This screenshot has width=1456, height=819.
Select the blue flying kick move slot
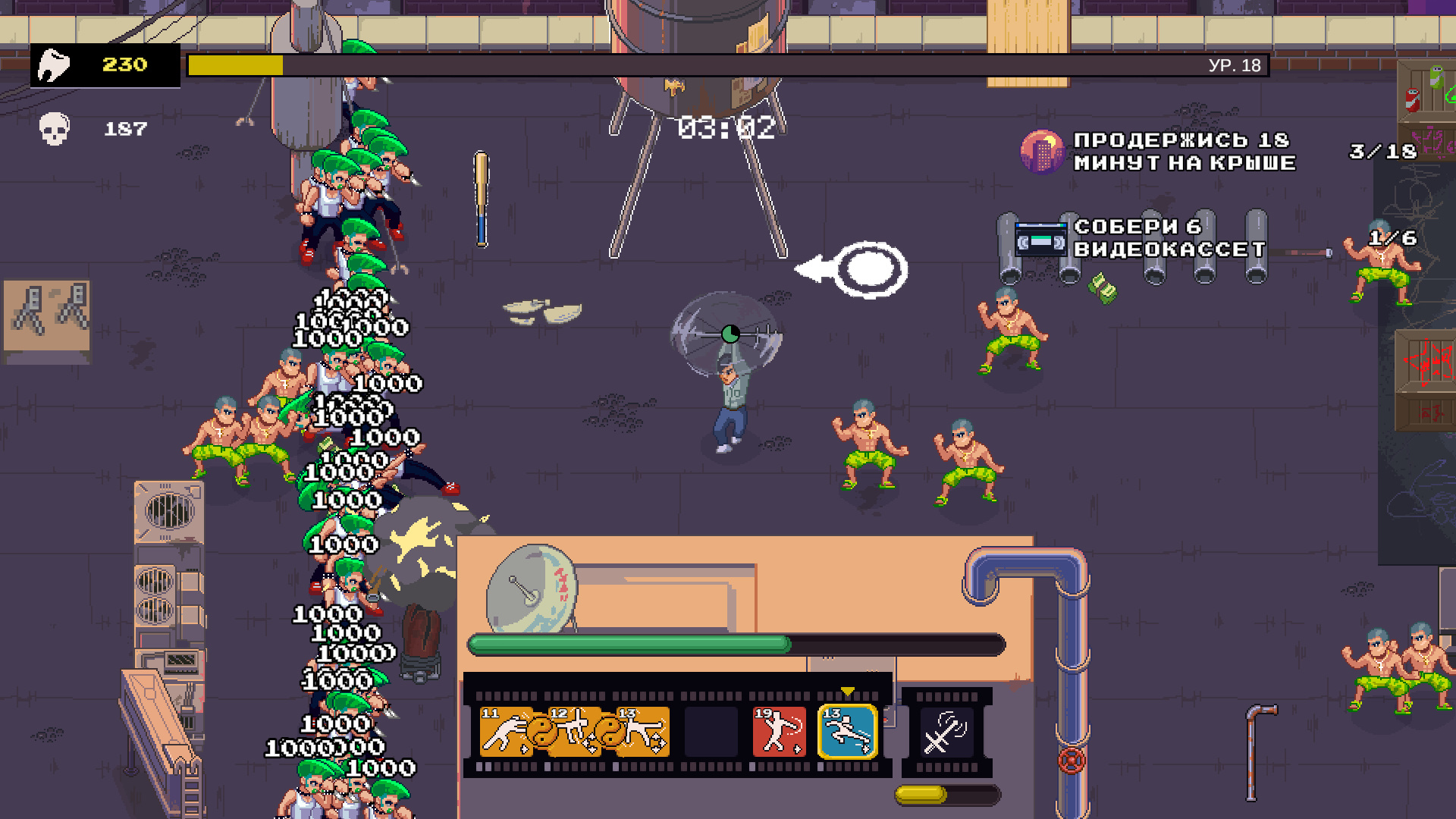(847, 732)
